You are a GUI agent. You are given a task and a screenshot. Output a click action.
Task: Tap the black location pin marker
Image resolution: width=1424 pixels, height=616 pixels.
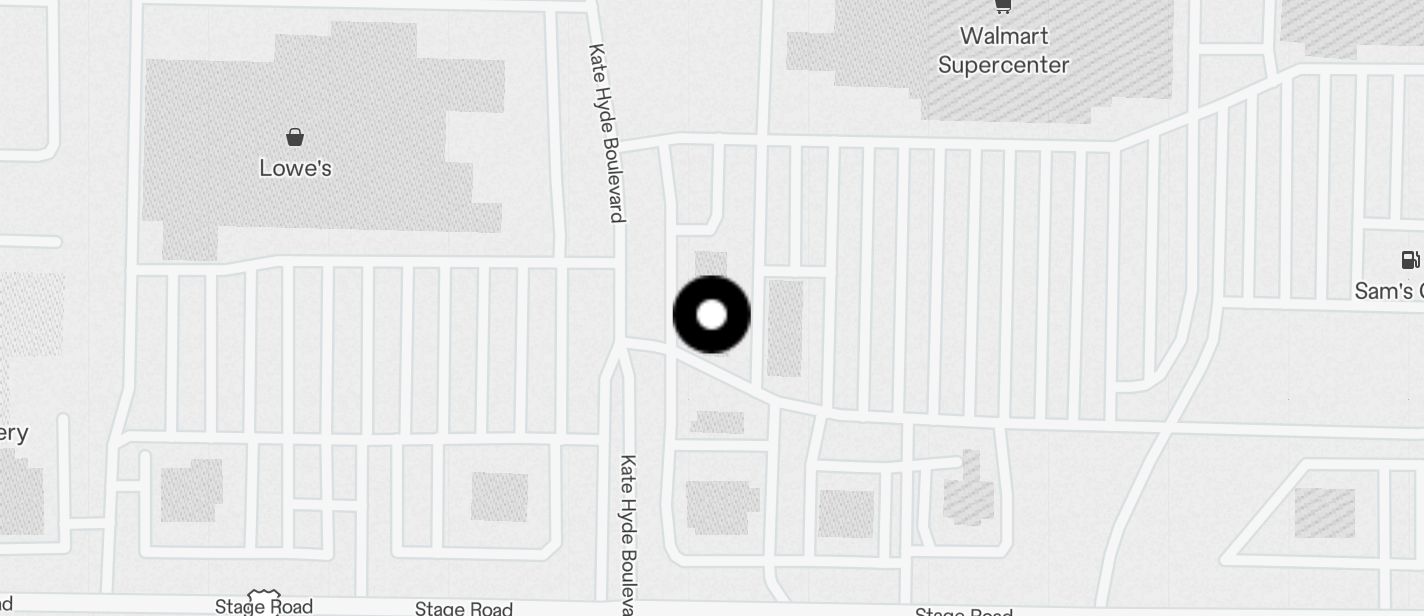click(711, 315)
